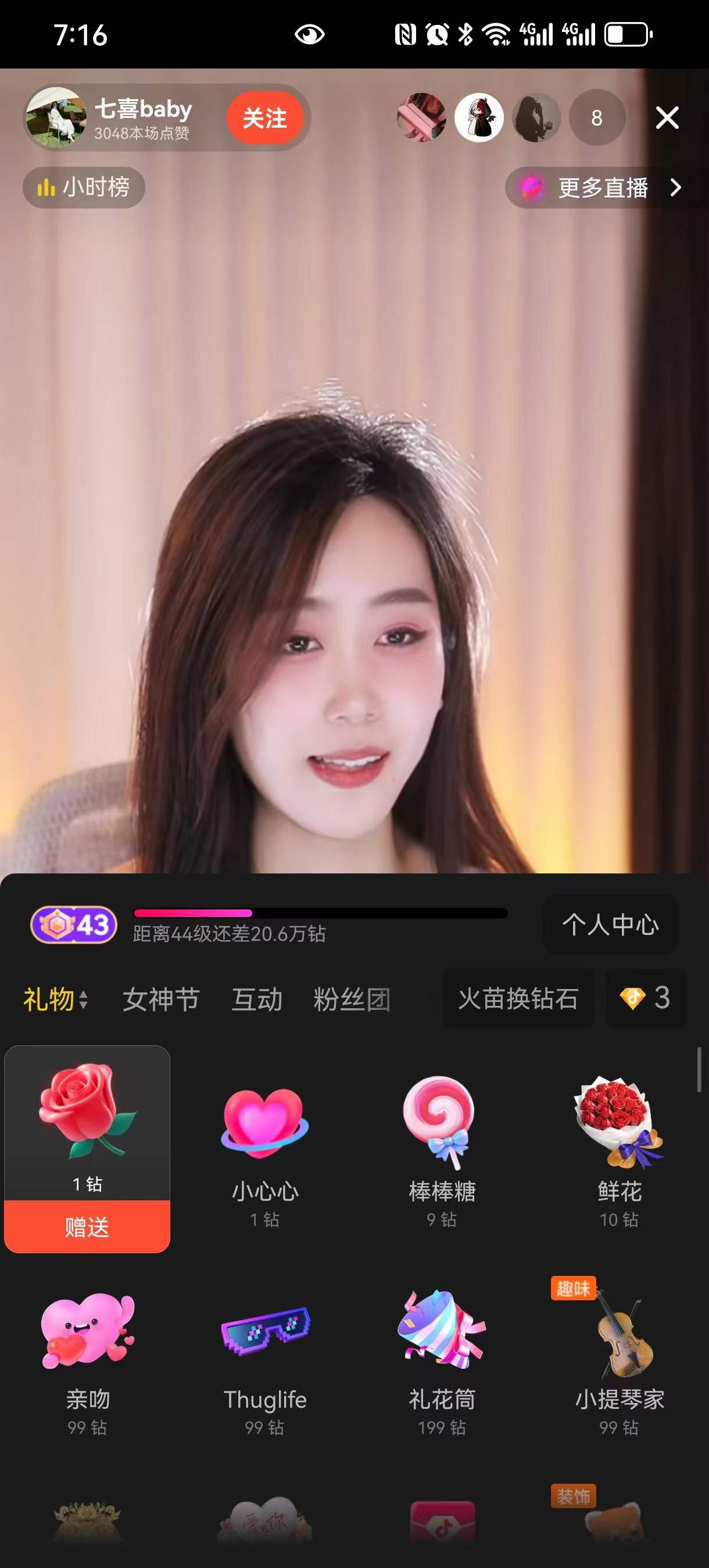Send the rose with 赠送
The image size is (709, 1568).
[87, 1227]
